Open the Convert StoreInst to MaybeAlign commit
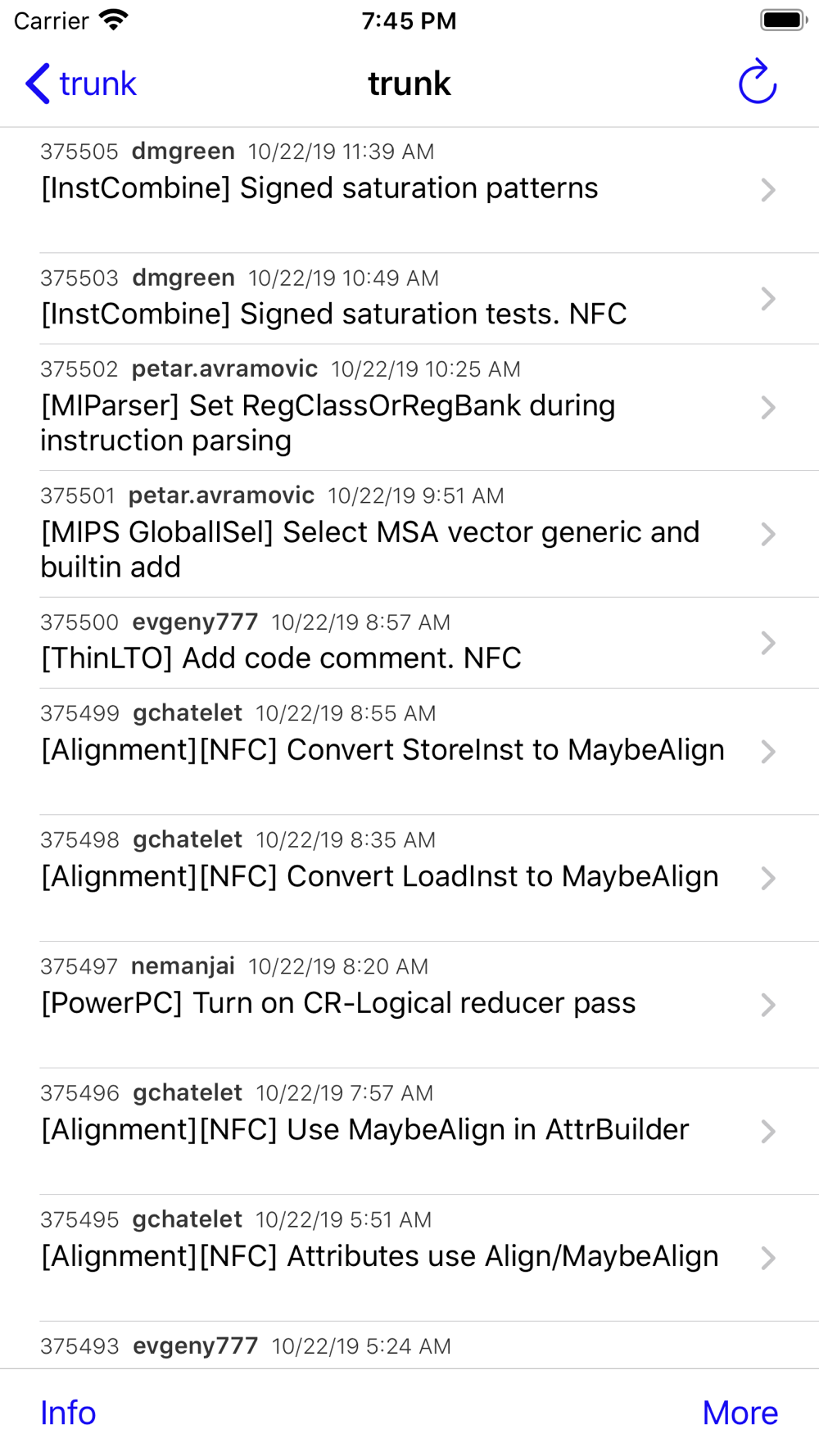 pos(409,752)
